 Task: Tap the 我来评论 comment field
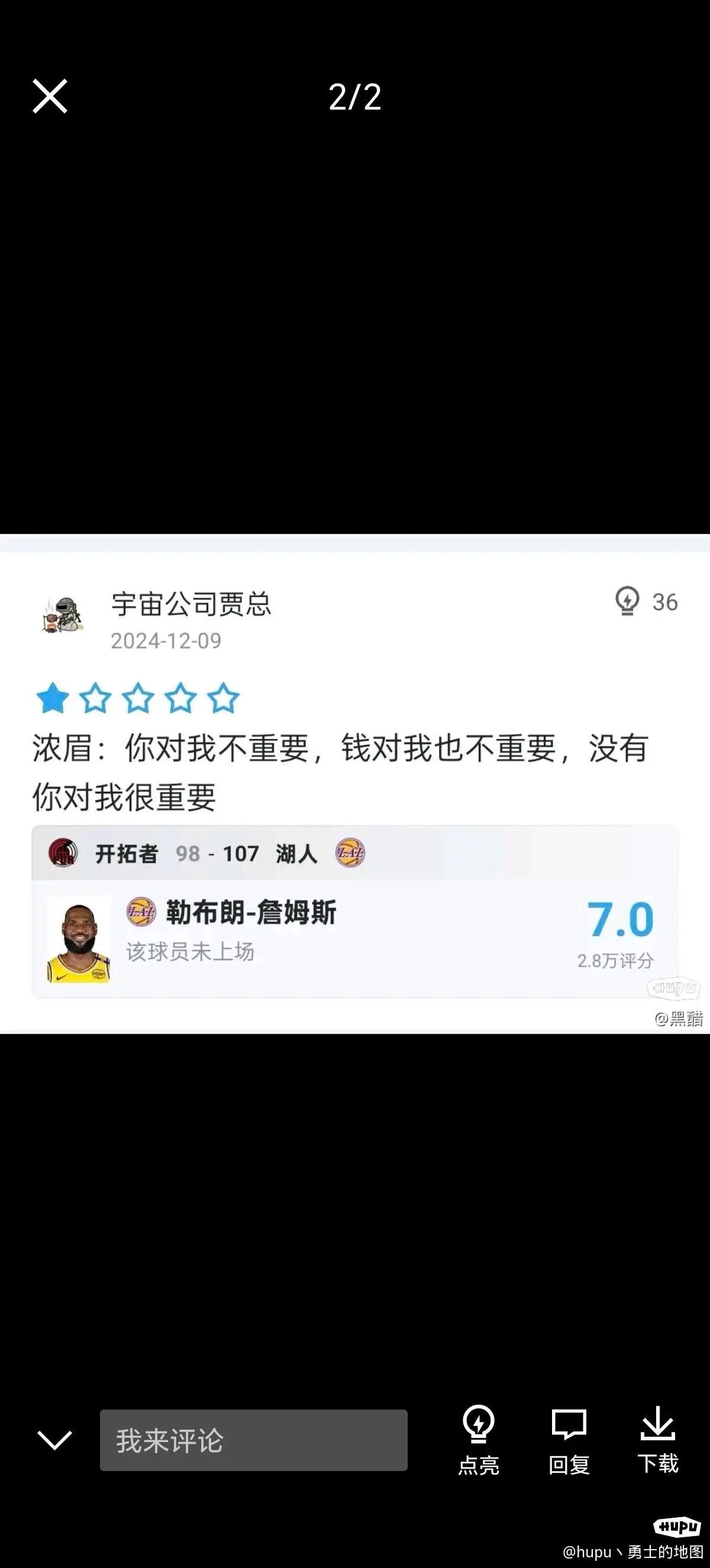[253, 1440]
